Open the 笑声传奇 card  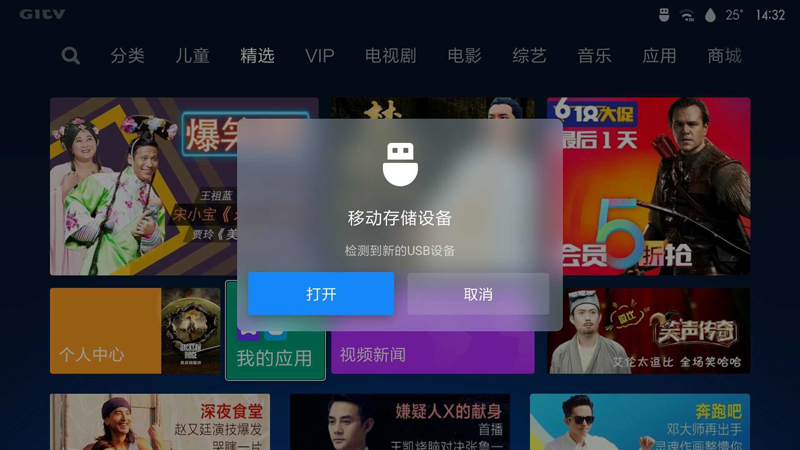click(648, 331)
